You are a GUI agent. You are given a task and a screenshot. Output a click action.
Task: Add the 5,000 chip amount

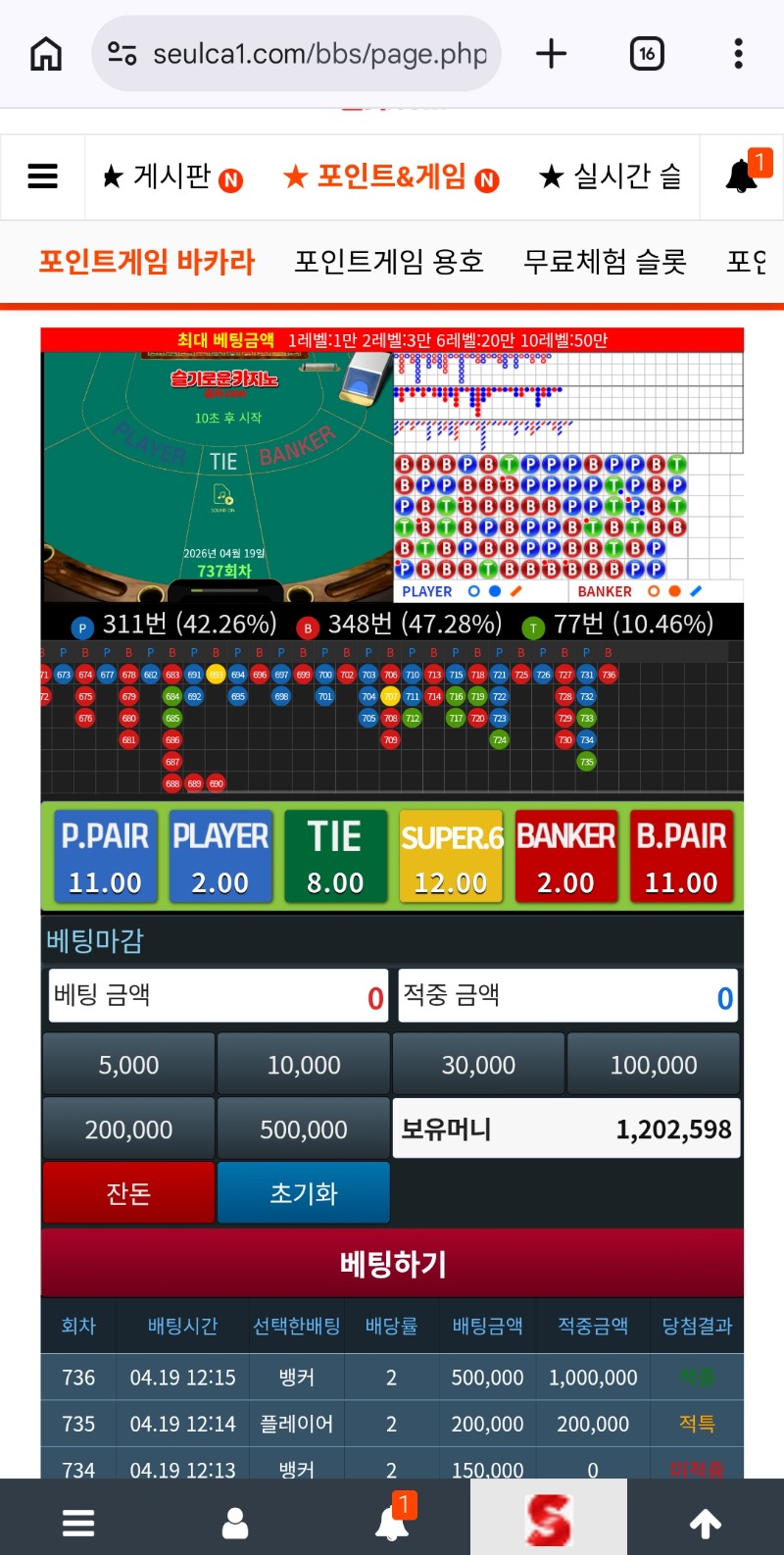click(x=128, y=1065)
